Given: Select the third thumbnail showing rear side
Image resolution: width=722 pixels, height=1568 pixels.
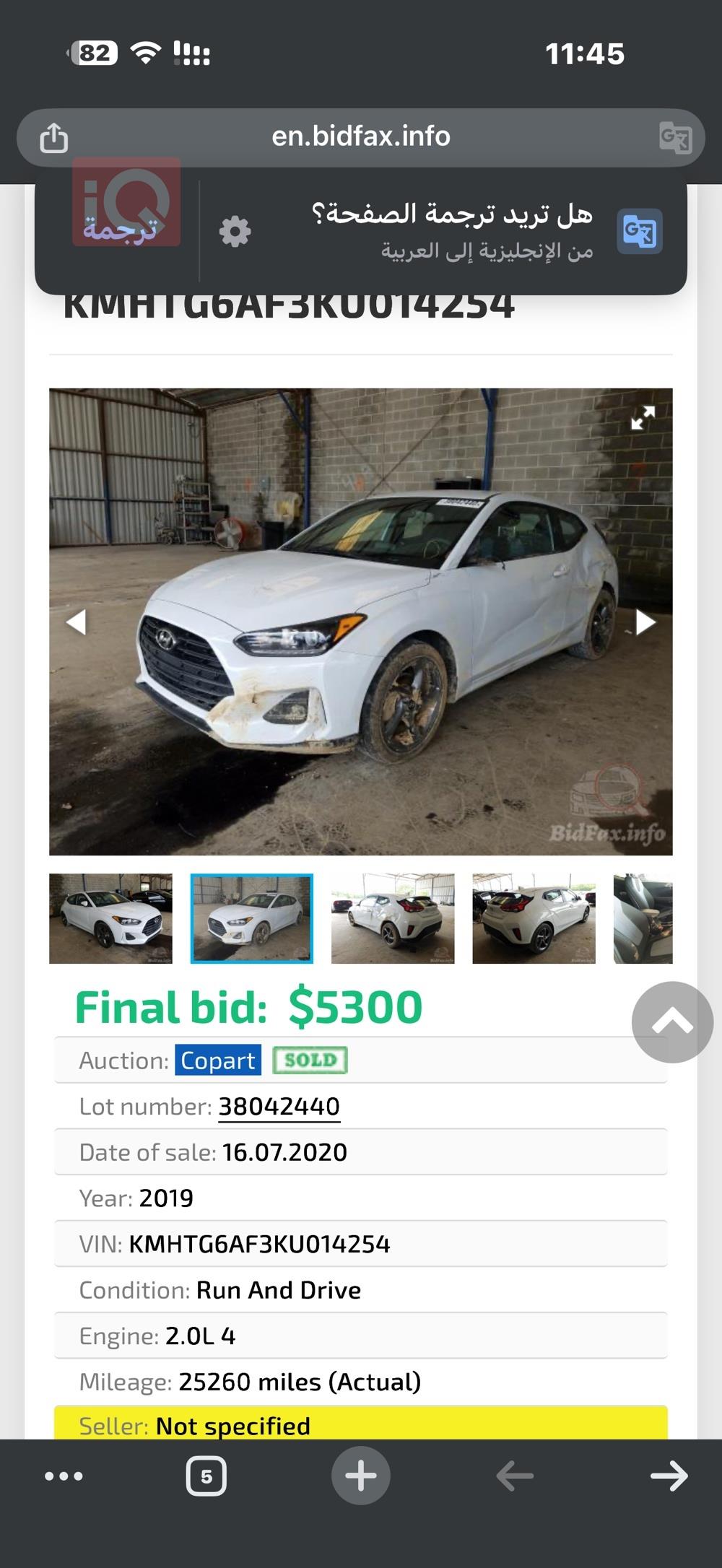Looking at the screenshot, I should (x=393, y=918).
